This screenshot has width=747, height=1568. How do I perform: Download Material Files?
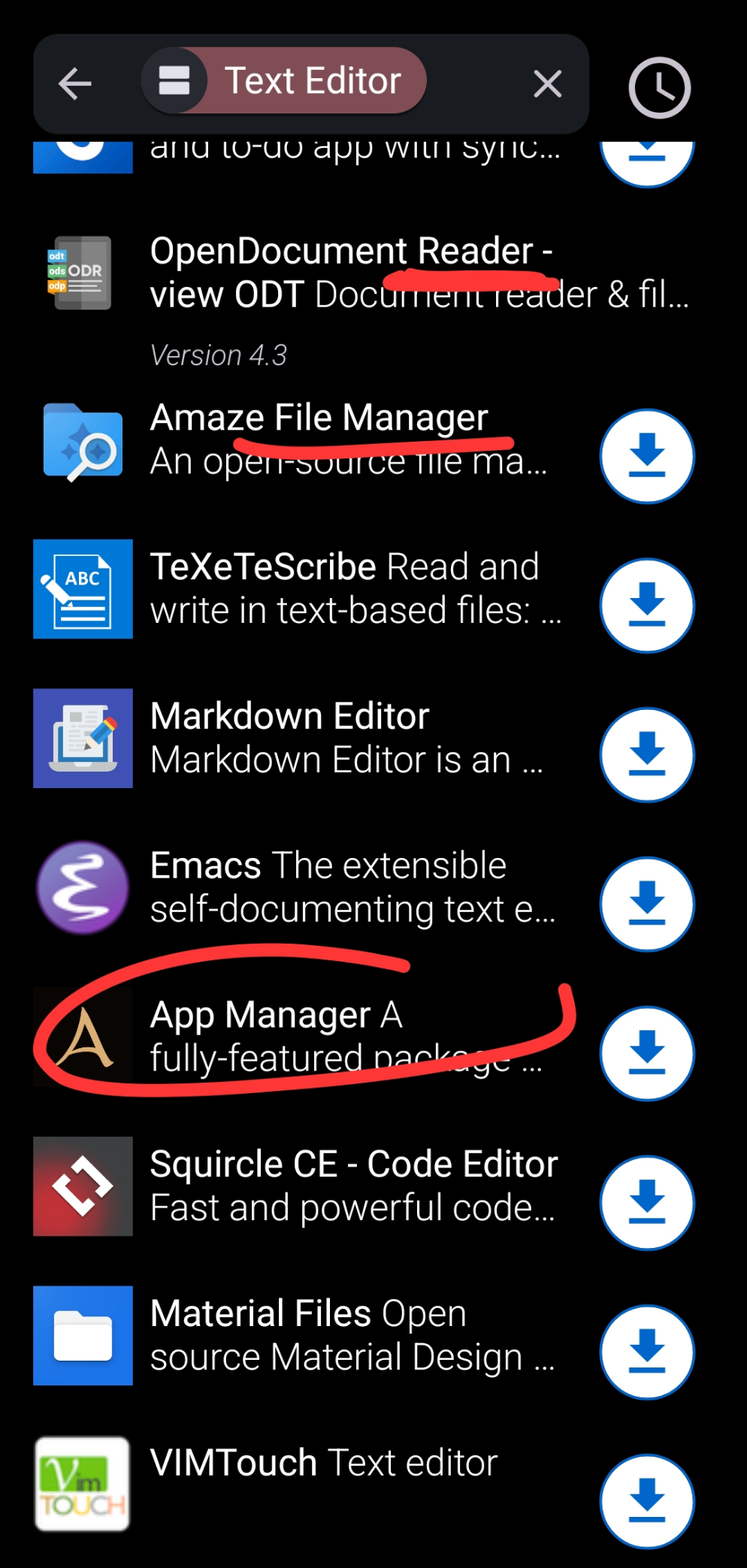coord(646,1352)
